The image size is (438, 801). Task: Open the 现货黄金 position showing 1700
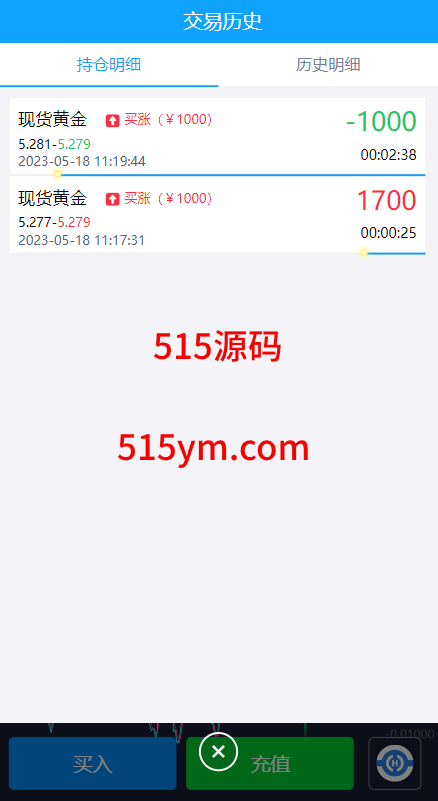[x=217, y=215]
